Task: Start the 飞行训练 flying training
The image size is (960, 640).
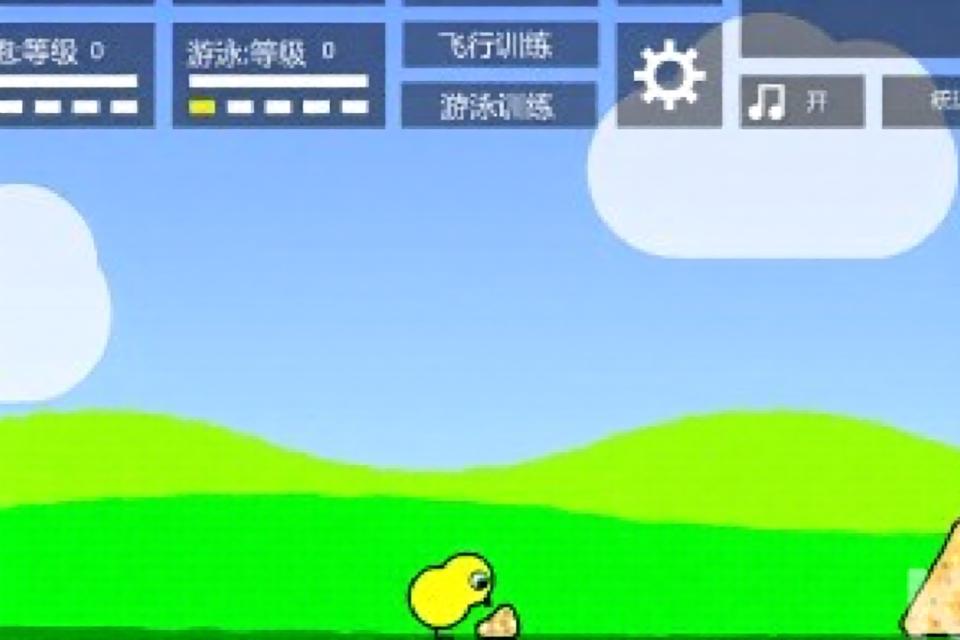Action: 500,45
